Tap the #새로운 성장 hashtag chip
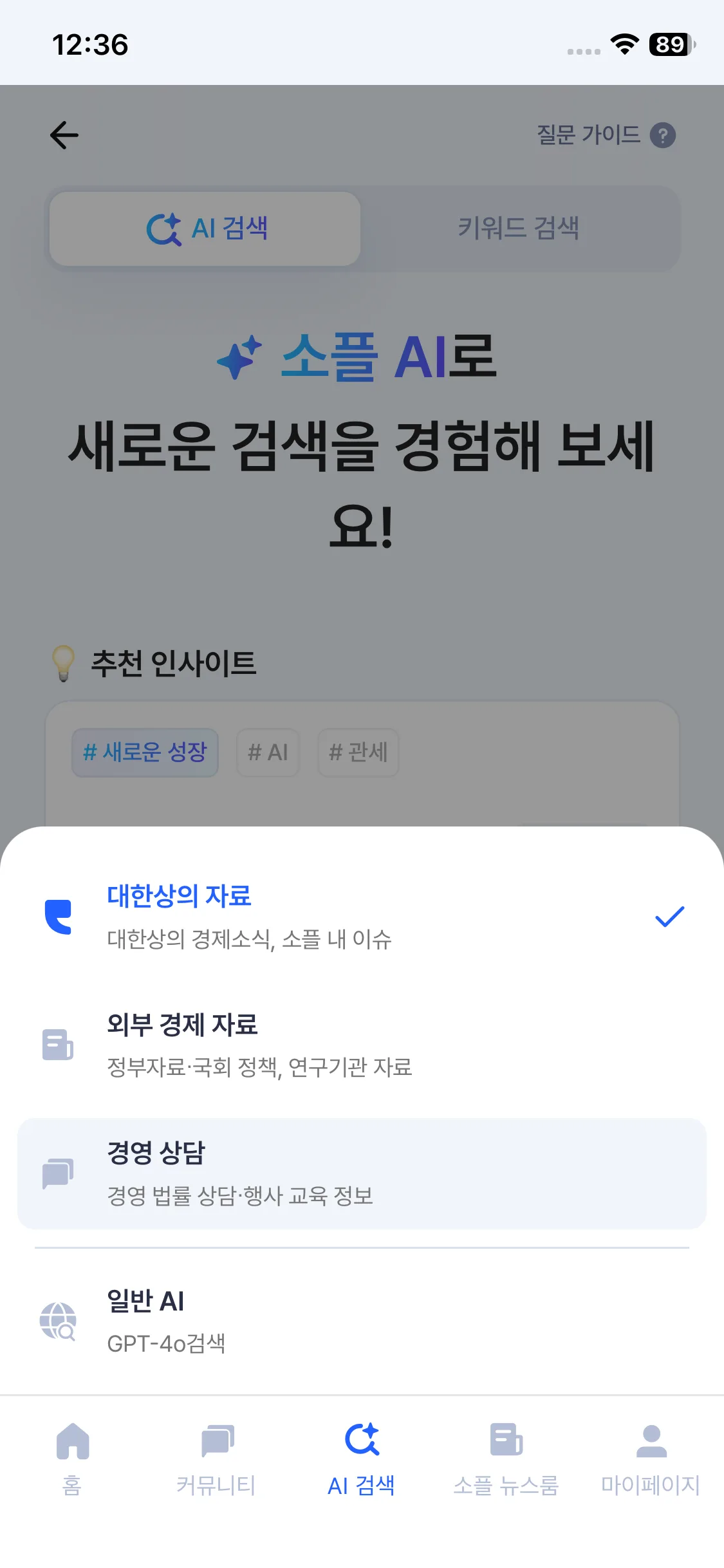Image resolution: width=724 pixels, height=1568 pixels. click(x=145, y=752)
